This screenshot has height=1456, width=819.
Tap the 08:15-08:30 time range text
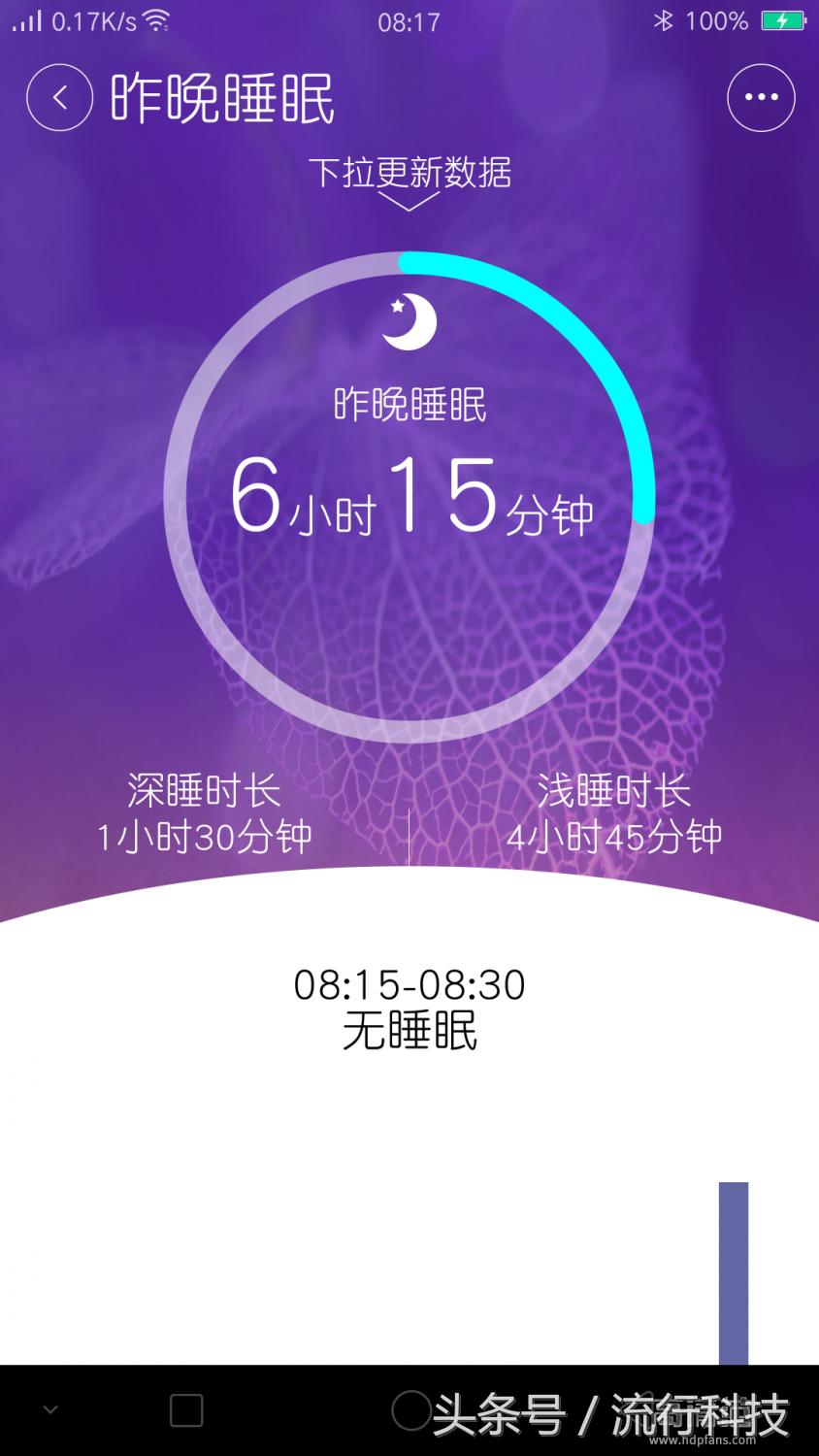[409, 985]
